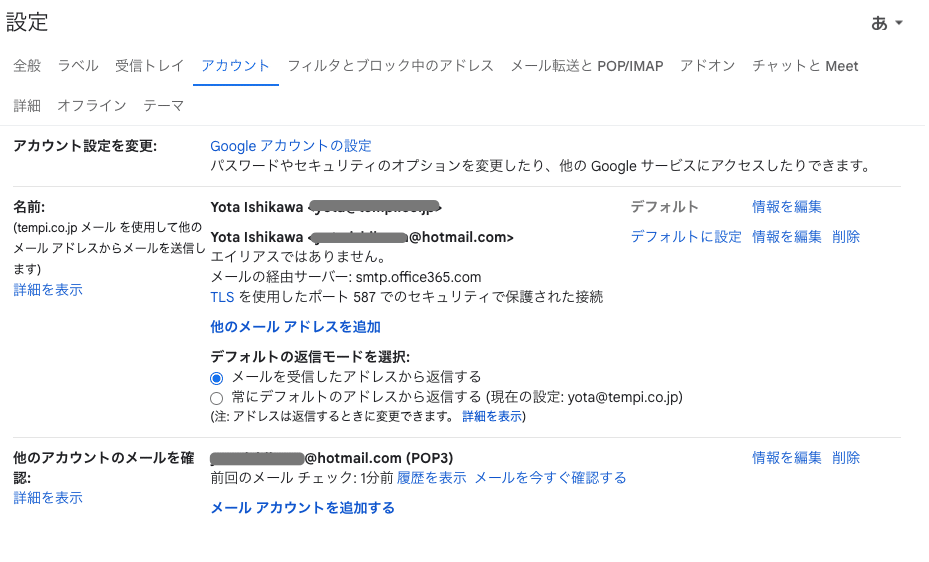Open the input language dropdown あ
This screenshot has width=929, height=562.
(887, 23)
